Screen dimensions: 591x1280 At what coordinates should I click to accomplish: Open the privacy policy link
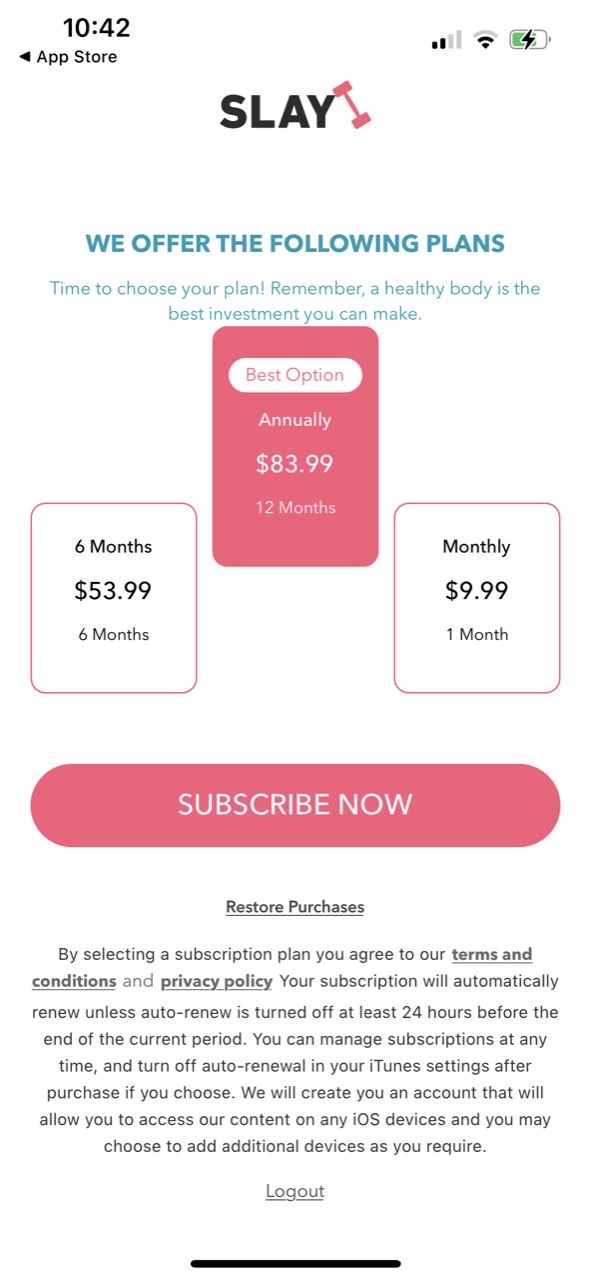216,981
